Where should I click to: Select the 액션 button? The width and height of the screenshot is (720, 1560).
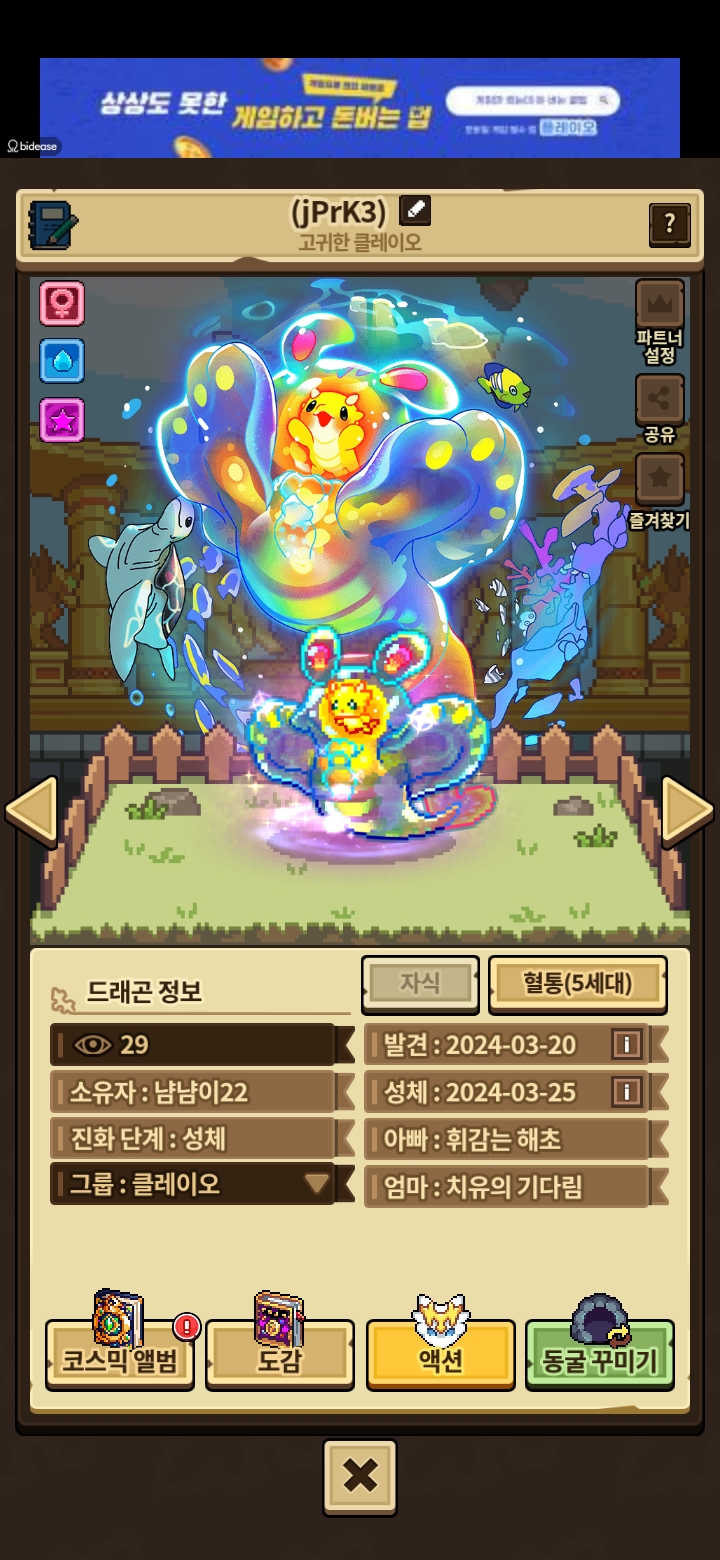(440, 1358)
